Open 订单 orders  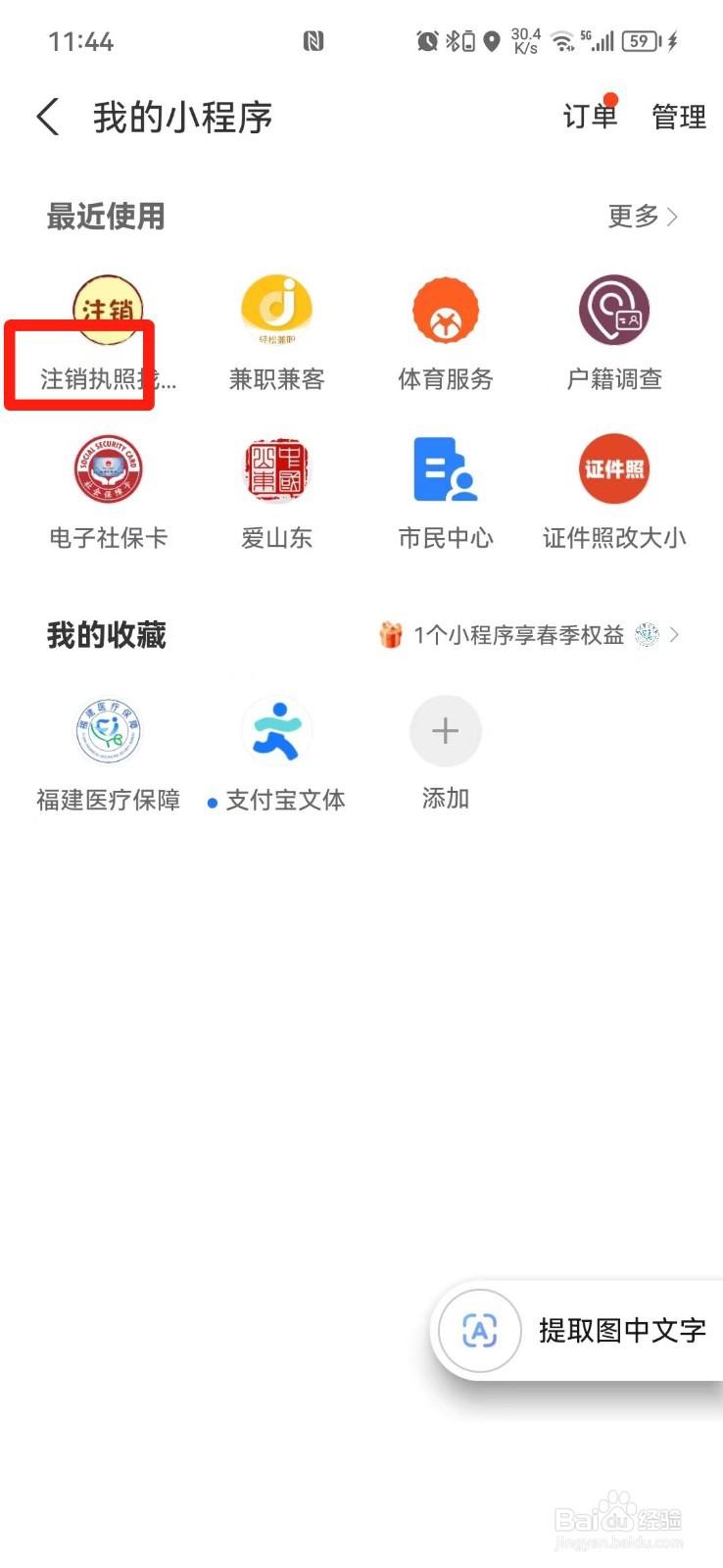[x=590, y=117]
